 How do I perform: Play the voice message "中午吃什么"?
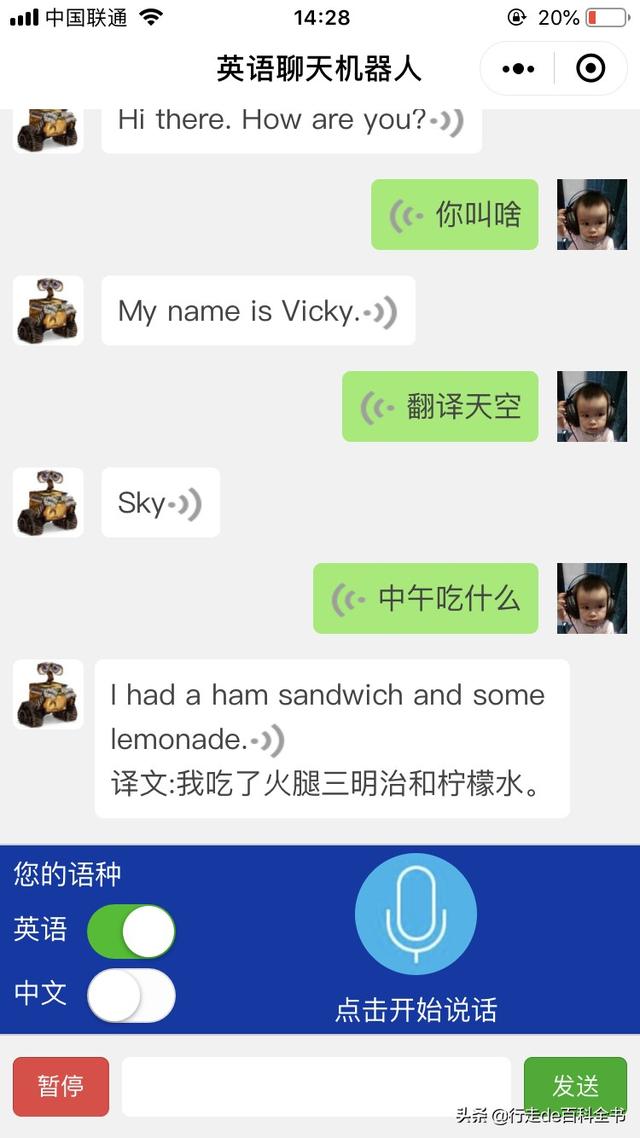click(x=349, y=599)
